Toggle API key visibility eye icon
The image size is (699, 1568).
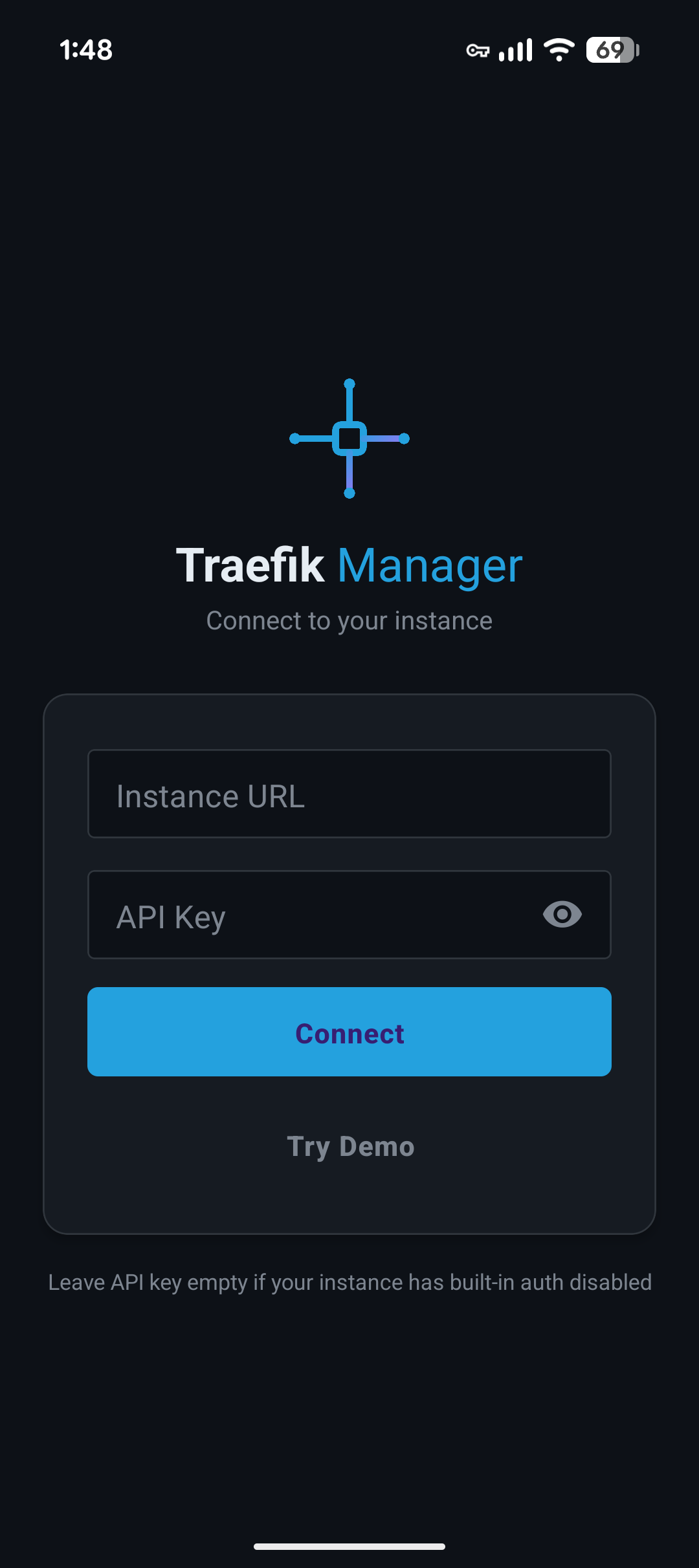(x=562, y=915)
